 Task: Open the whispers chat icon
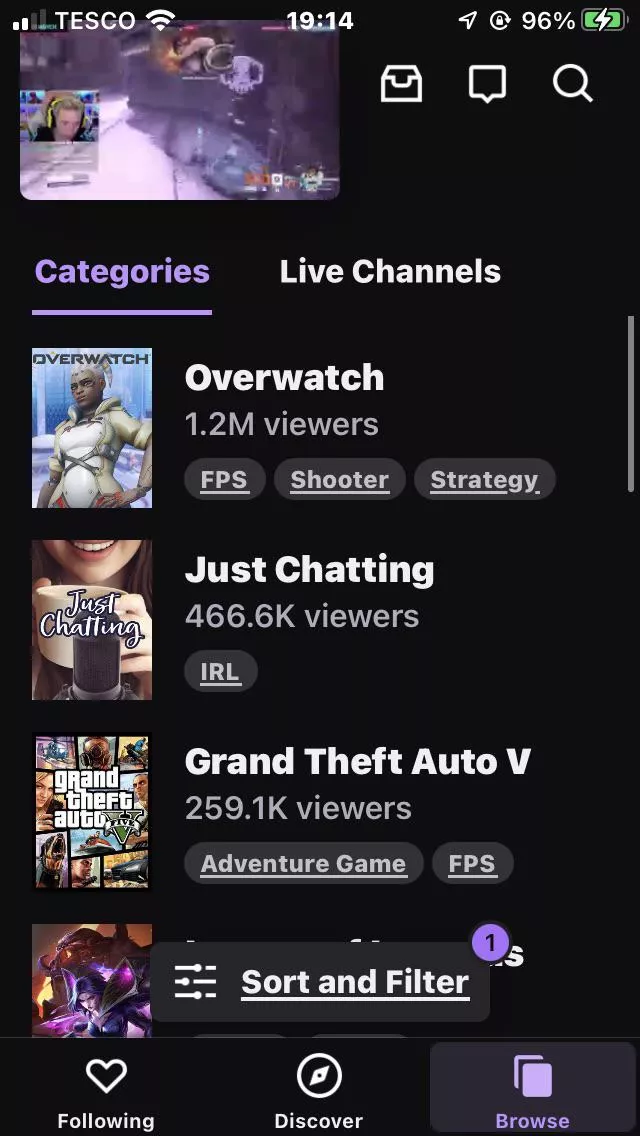point(487,84)
